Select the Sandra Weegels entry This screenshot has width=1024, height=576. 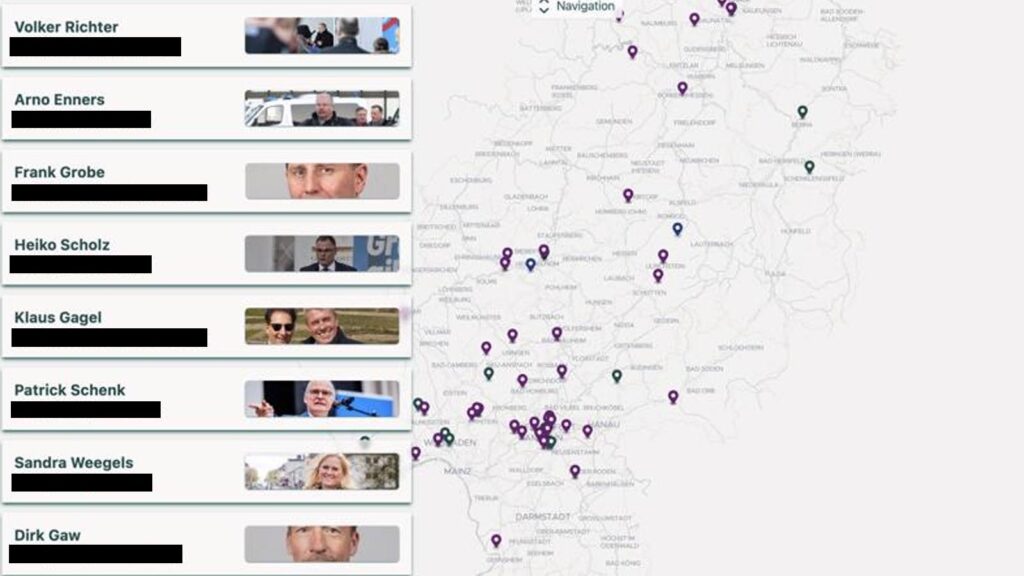click(206, 471)
